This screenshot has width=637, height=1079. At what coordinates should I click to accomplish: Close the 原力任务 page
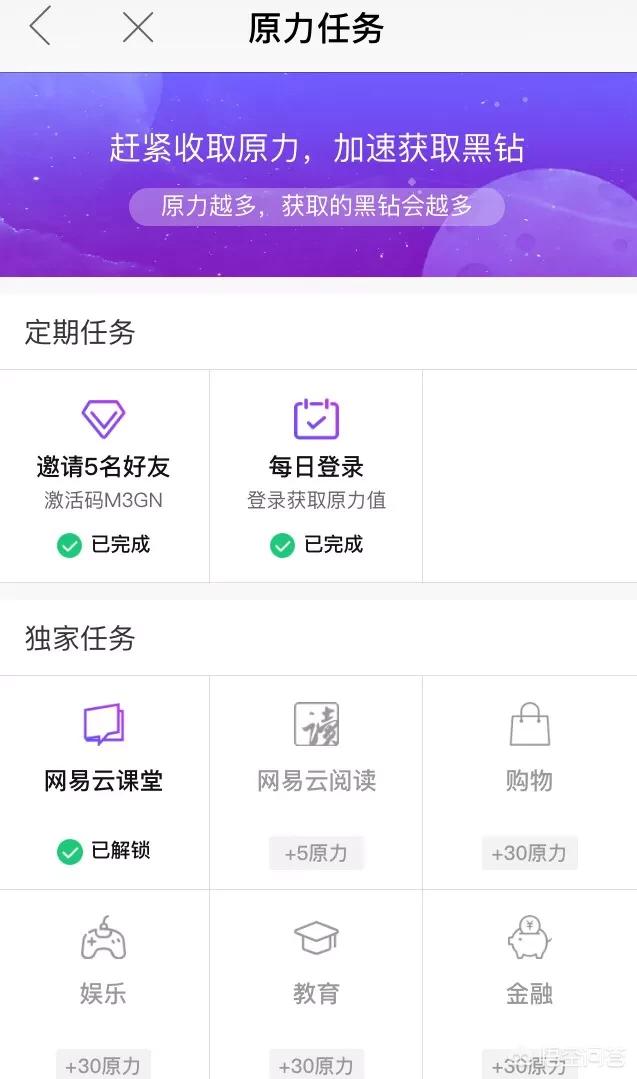pyautogui.click(x=137, y=27)
